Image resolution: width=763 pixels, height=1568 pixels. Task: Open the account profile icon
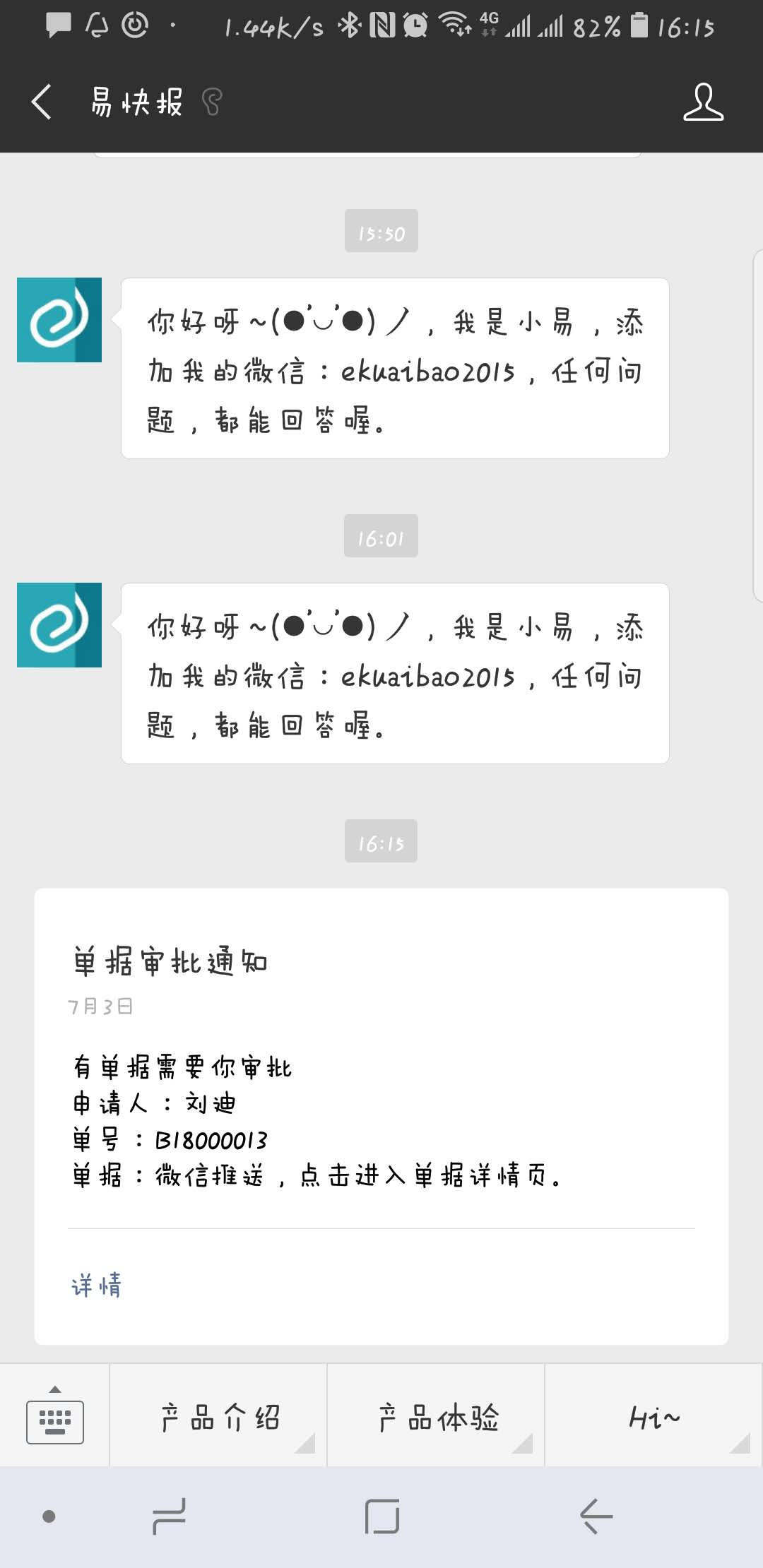click(703, 102)
